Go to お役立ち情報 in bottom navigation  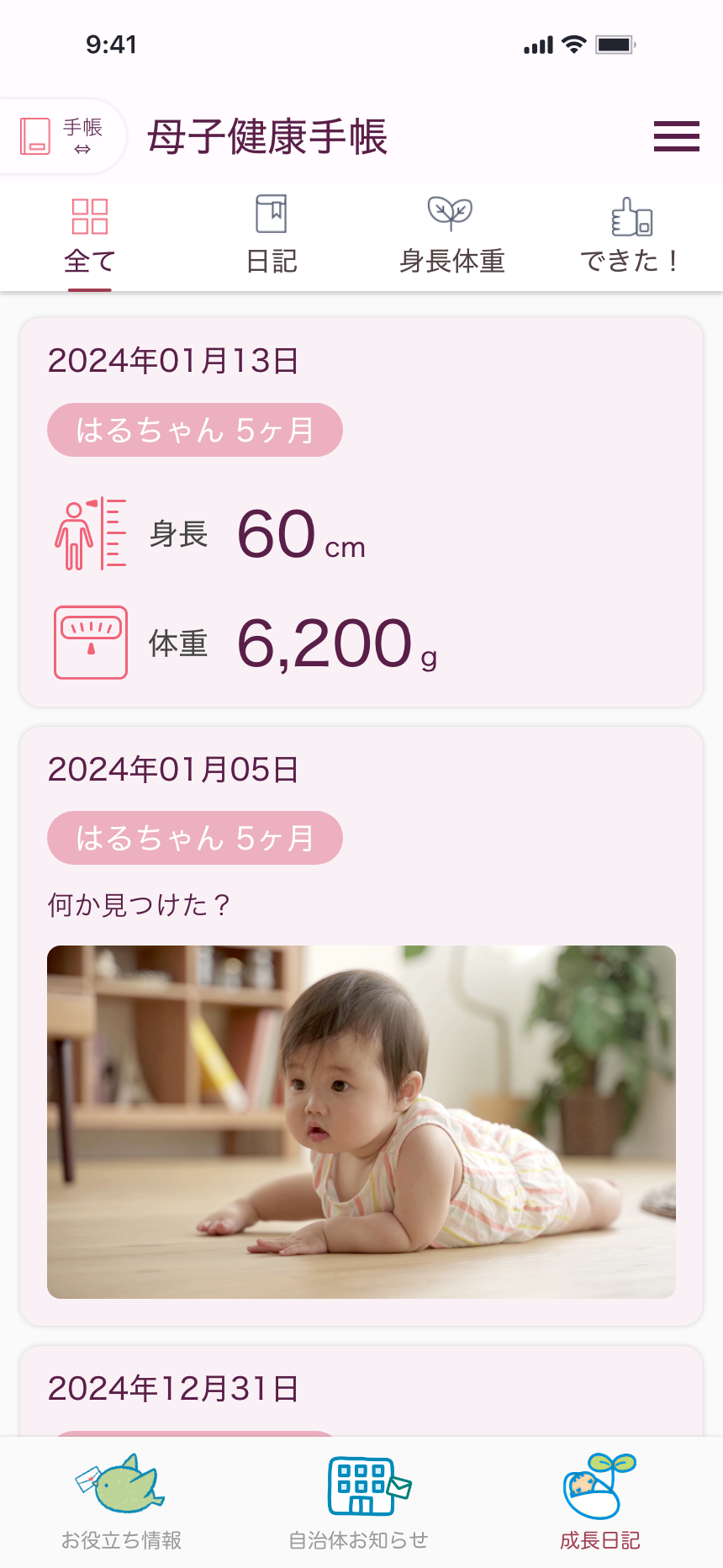pos(122,1502)
